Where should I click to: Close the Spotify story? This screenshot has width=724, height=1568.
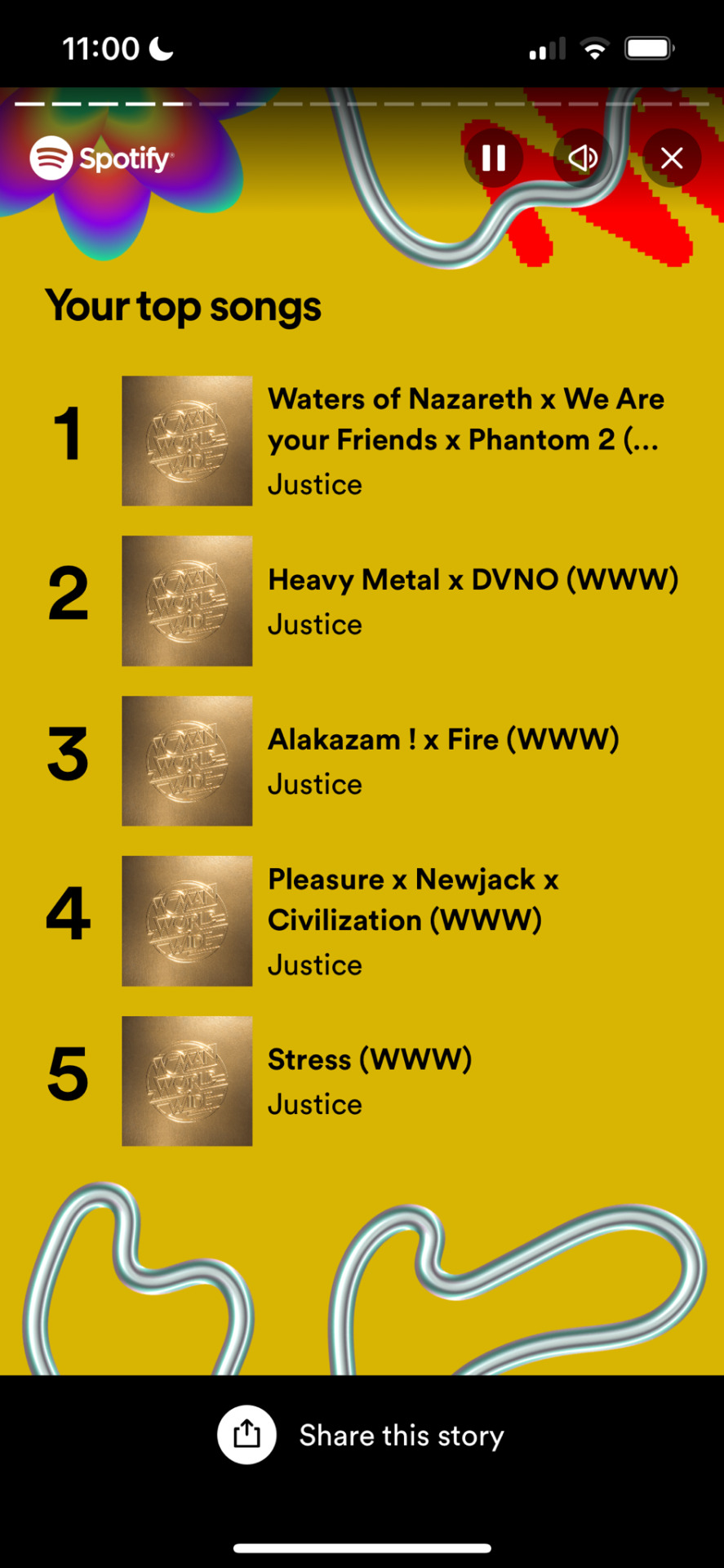click(x=672, y=158)
